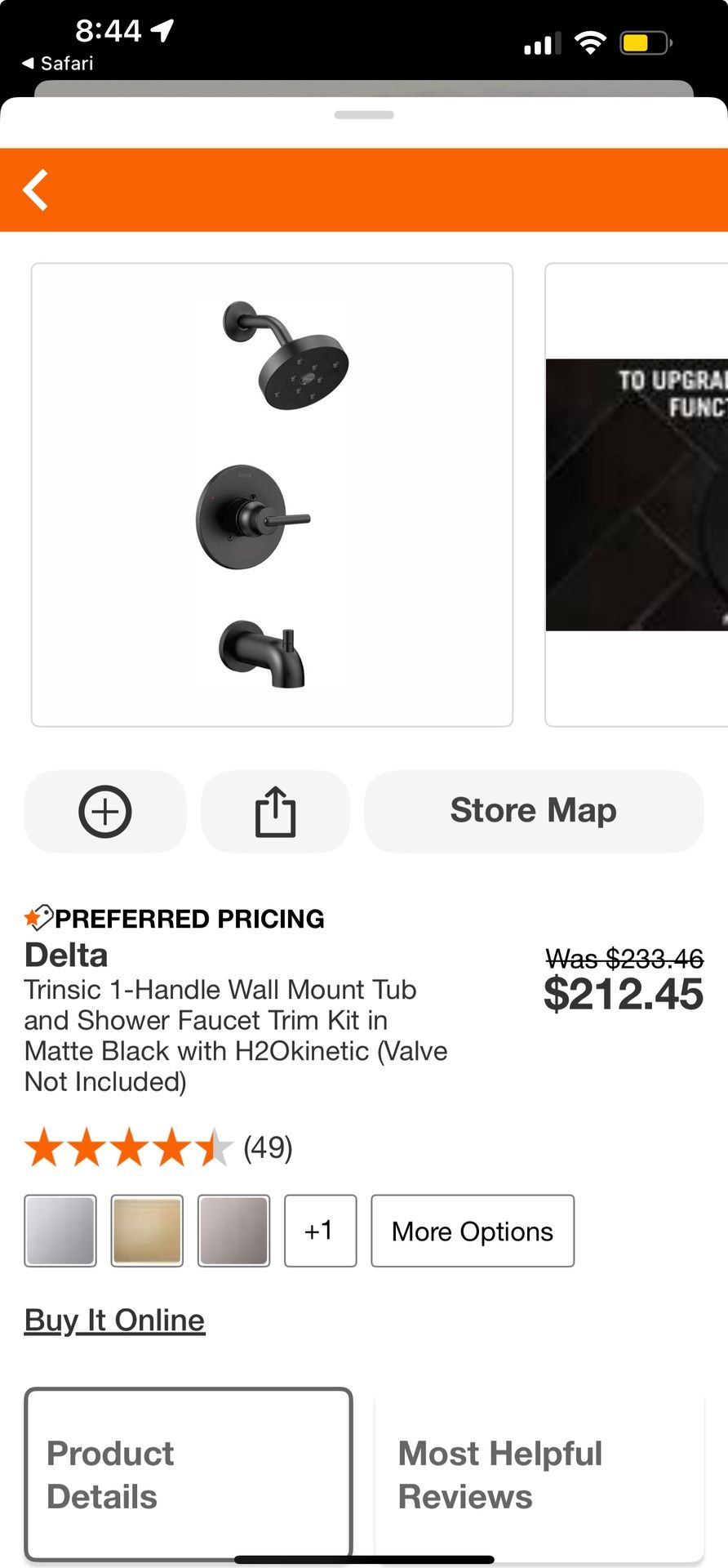
Task: Return to Safari from the status bar
Action: (57, 64)
